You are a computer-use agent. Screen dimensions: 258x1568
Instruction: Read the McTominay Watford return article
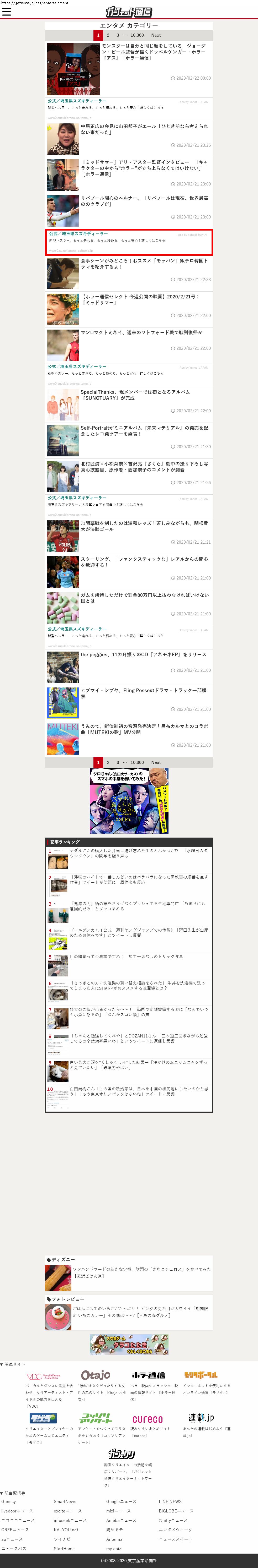tap(141, 332)
